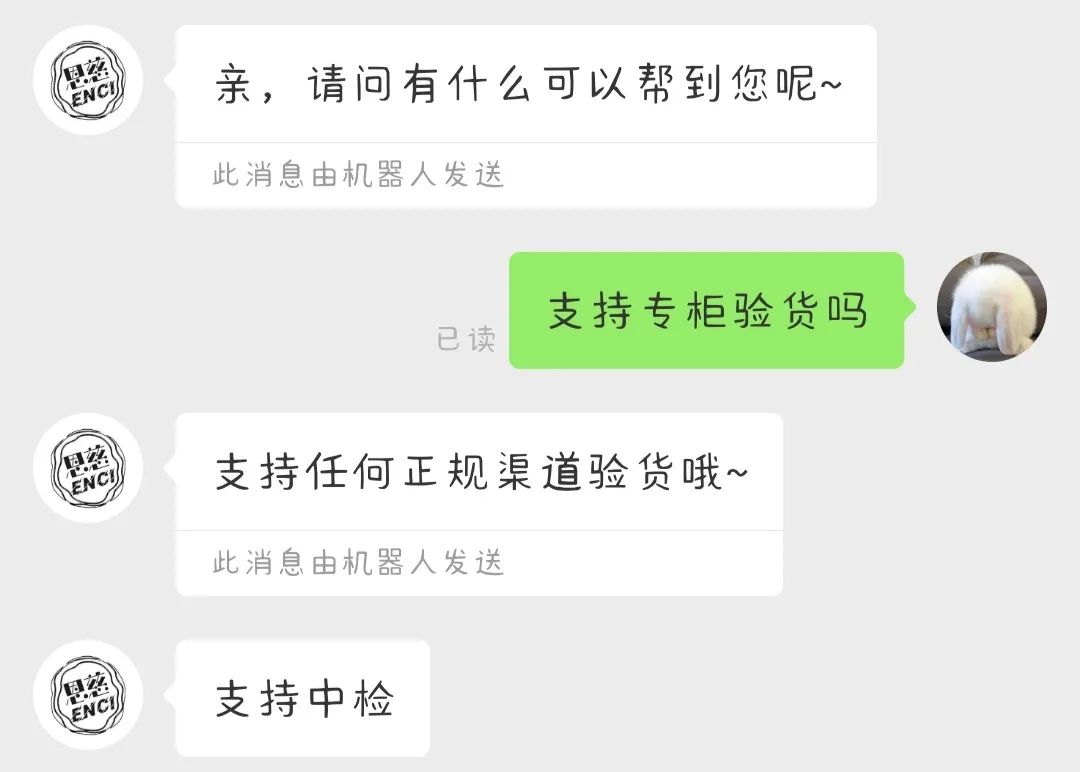The image size is (1080, 772).
Task: Open ENCI avatar beside 支持任何正规渠道验货哦 message
Action: (88, 468)
